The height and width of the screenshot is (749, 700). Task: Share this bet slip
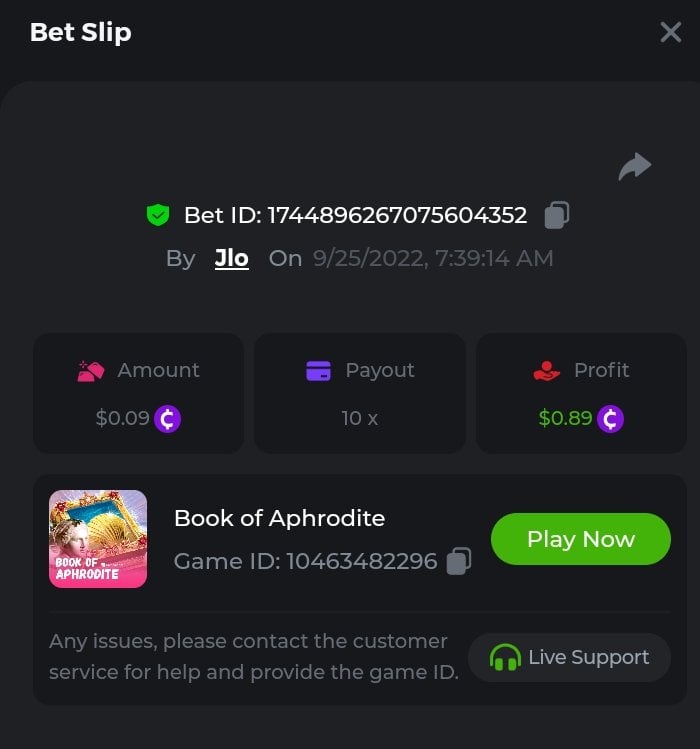coord(635,167)
